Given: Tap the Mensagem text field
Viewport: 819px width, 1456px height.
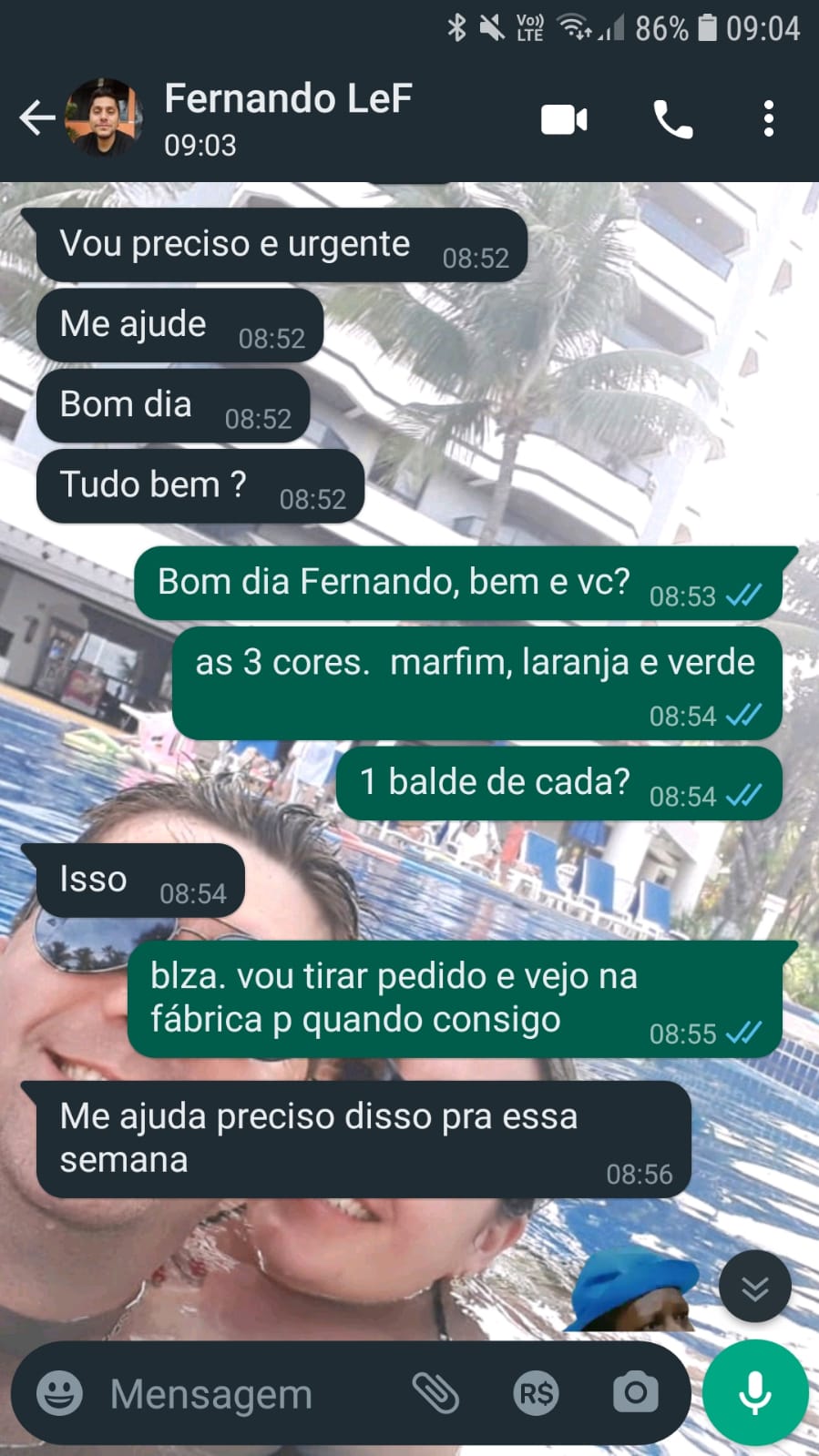Looking at the screenshot, I should (x=237, y=1394).
